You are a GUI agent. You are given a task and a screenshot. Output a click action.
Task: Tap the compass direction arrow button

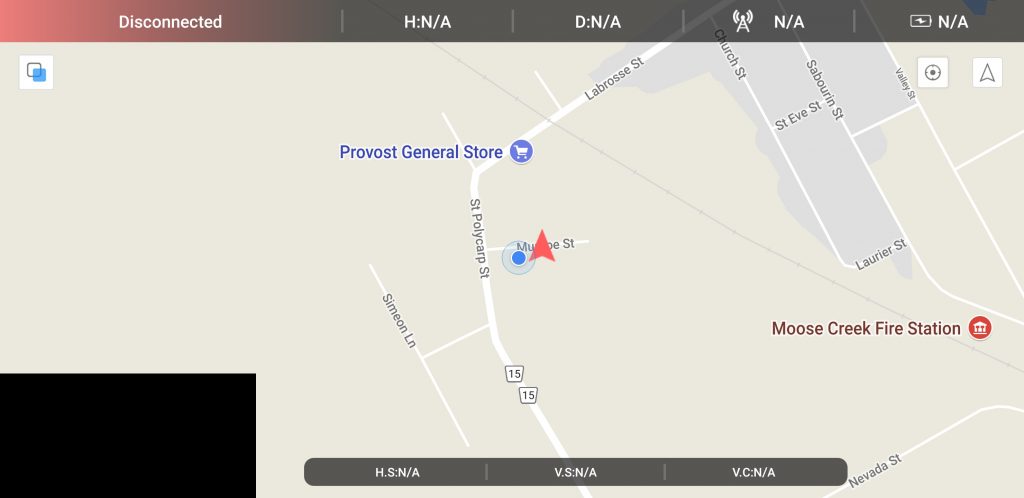tap(987, 73)
